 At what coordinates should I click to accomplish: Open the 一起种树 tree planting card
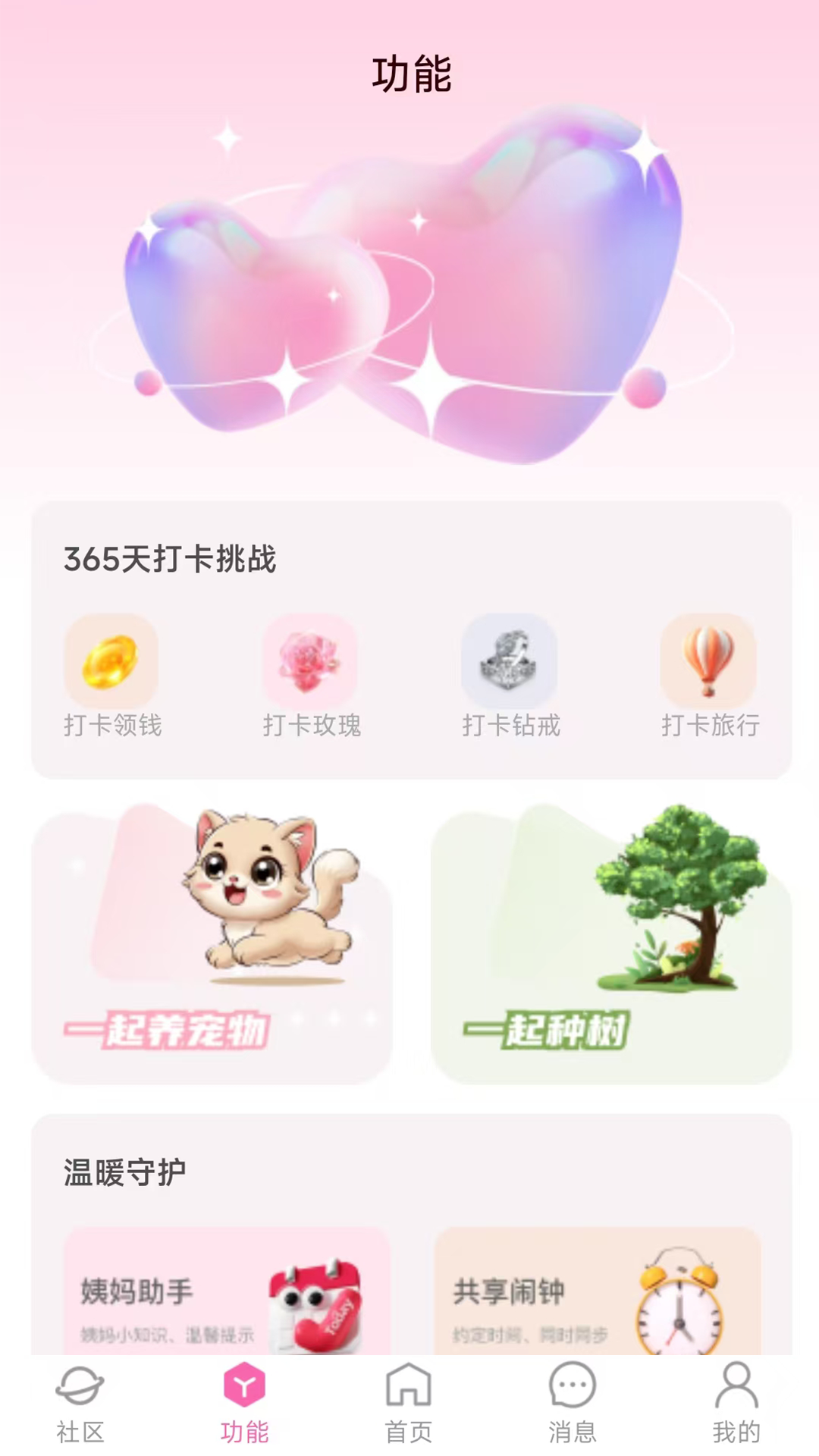coord(611,945)
